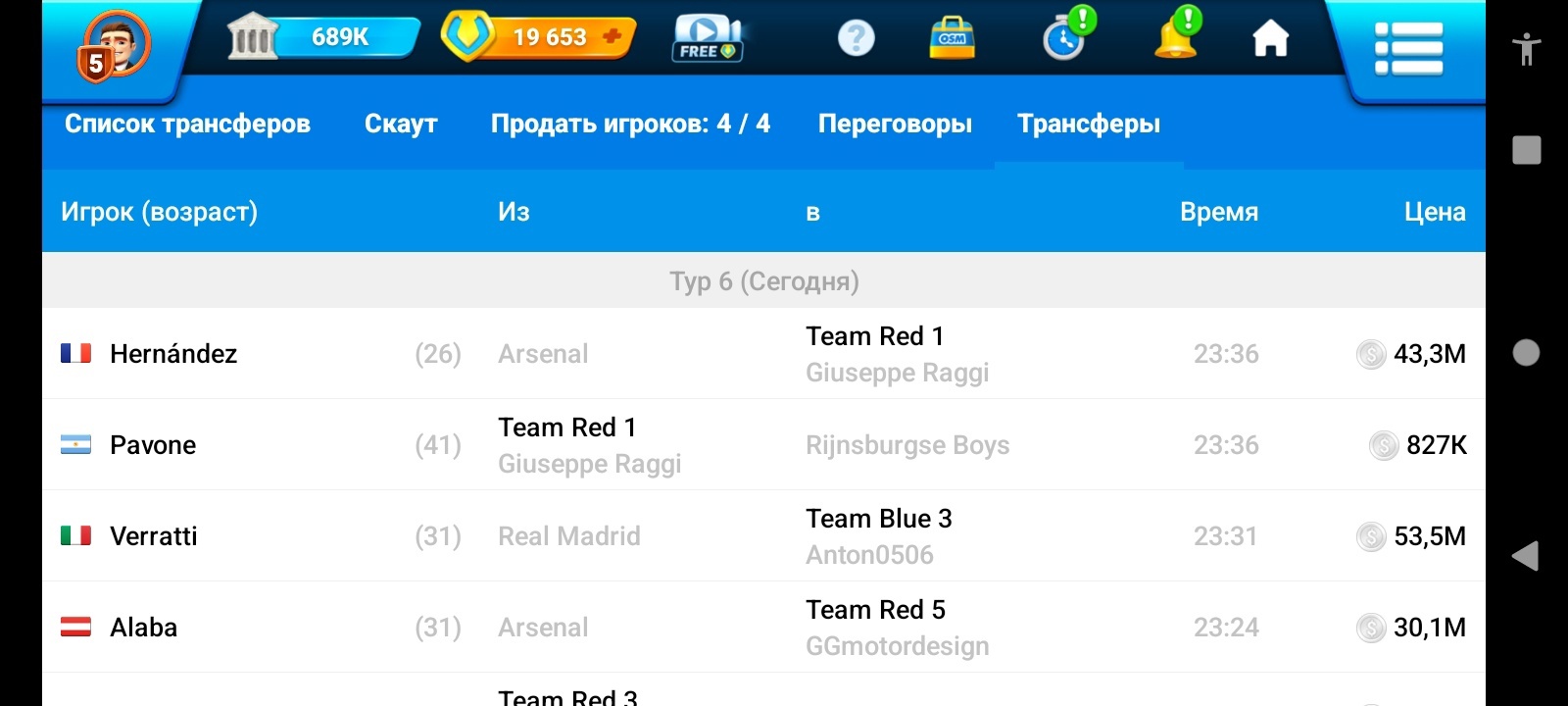Open Продать игроков tab

[630, 124]
